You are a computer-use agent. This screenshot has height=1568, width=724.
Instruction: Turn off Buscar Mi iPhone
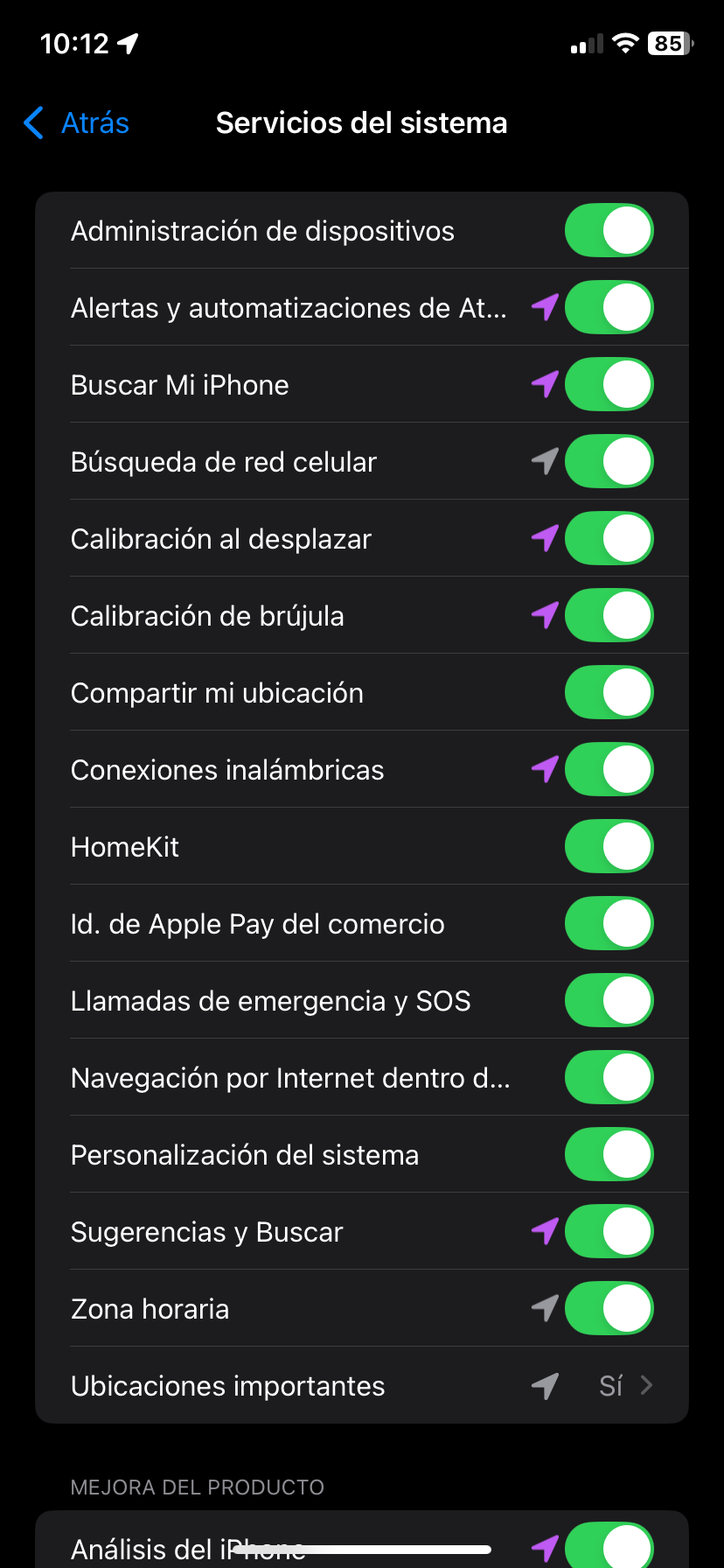(609, 385)
